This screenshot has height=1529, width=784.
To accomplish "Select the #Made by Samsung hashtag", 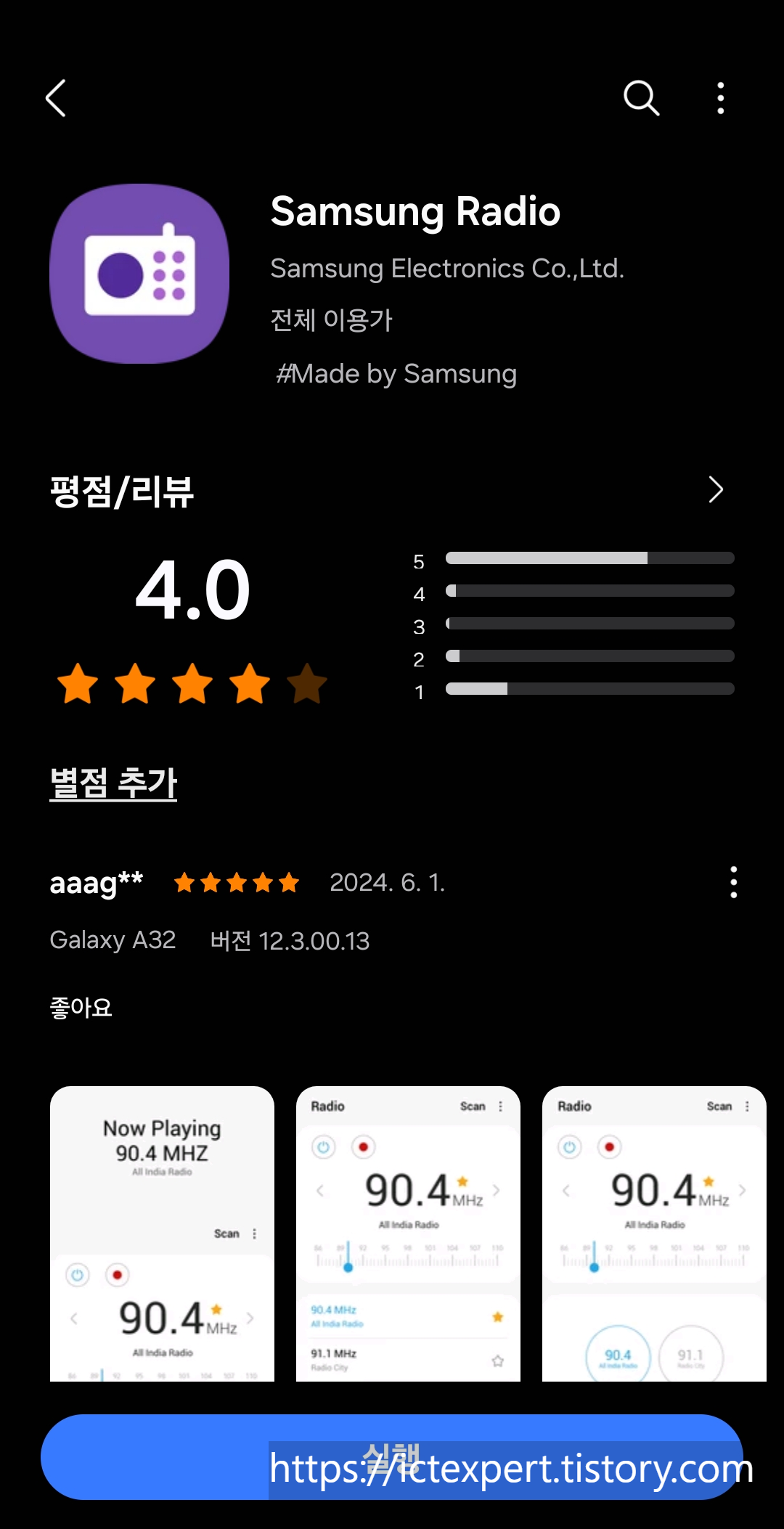I will pyautogui.click(x=397, y=374).
